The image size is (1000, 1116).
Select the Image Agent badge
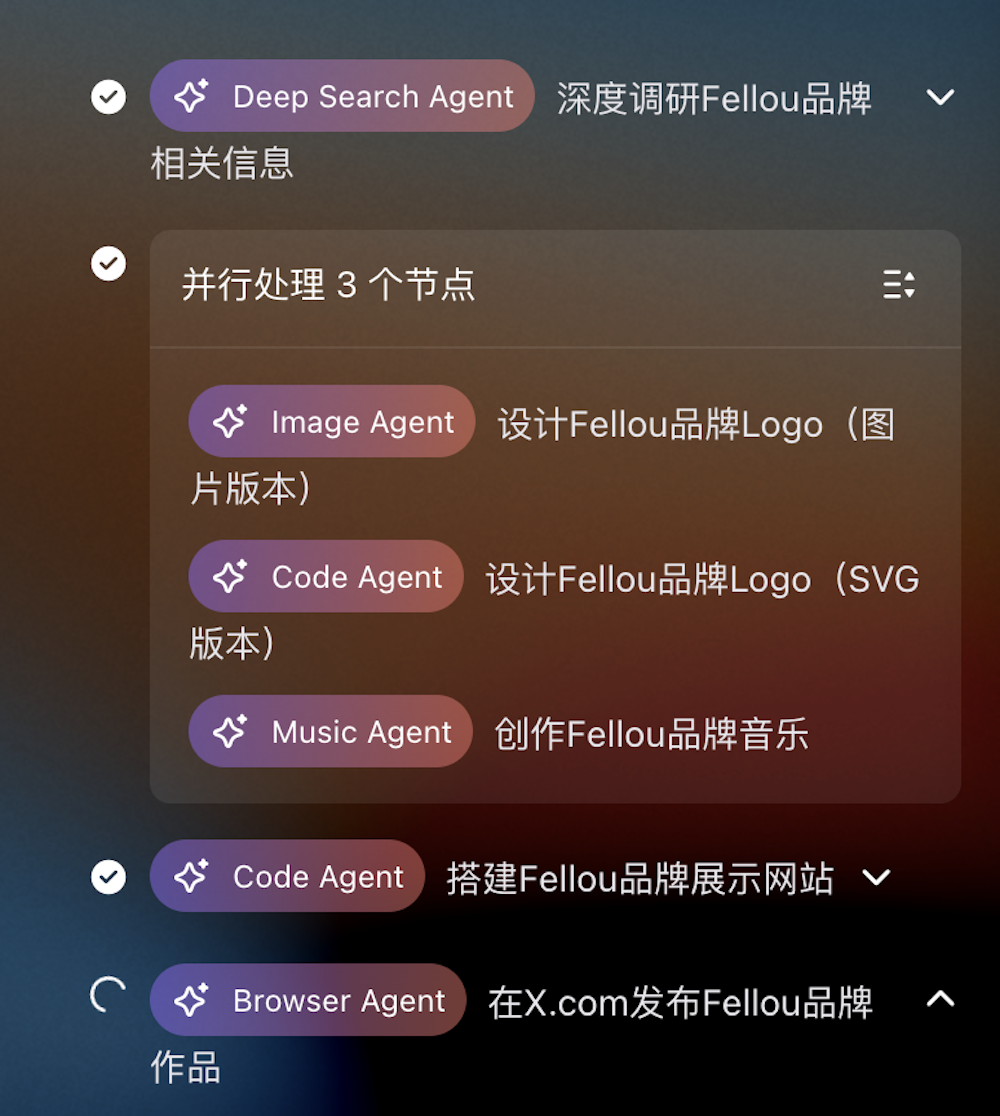(x=331, y=421)
